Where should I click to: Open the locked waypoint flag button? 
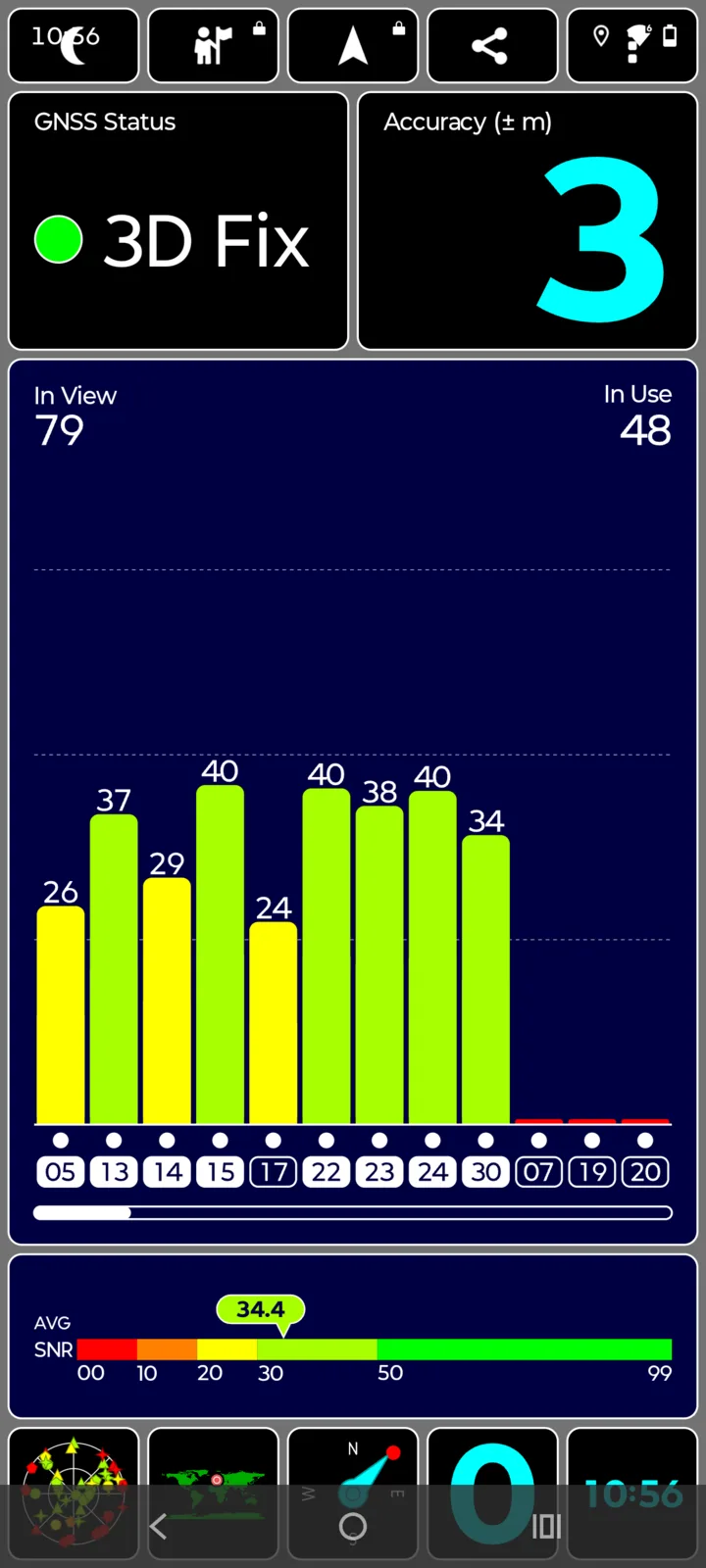click(213, 45)
